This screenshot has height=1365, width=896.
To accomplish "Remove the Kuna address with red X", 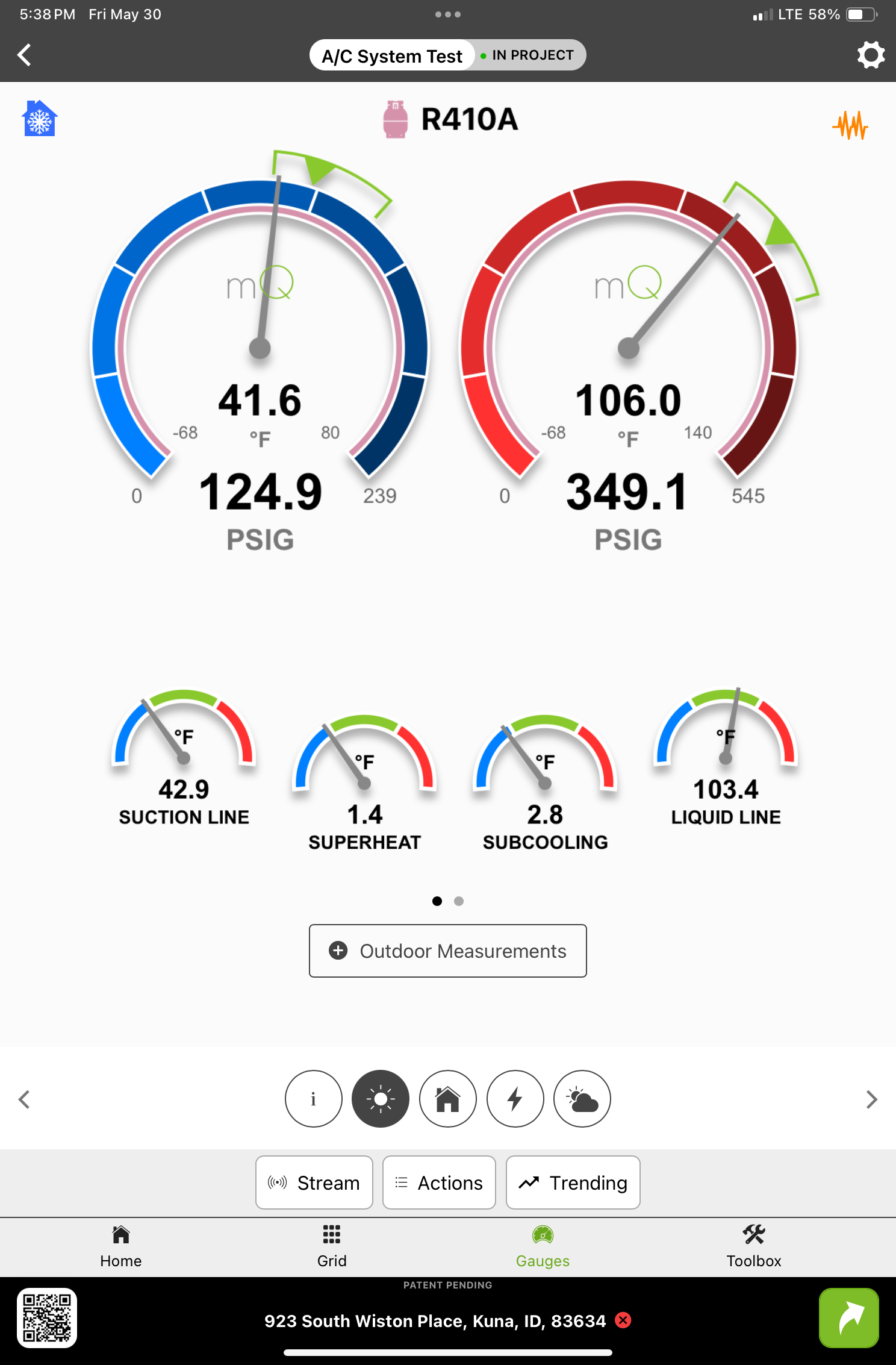I will (623, 1320).
